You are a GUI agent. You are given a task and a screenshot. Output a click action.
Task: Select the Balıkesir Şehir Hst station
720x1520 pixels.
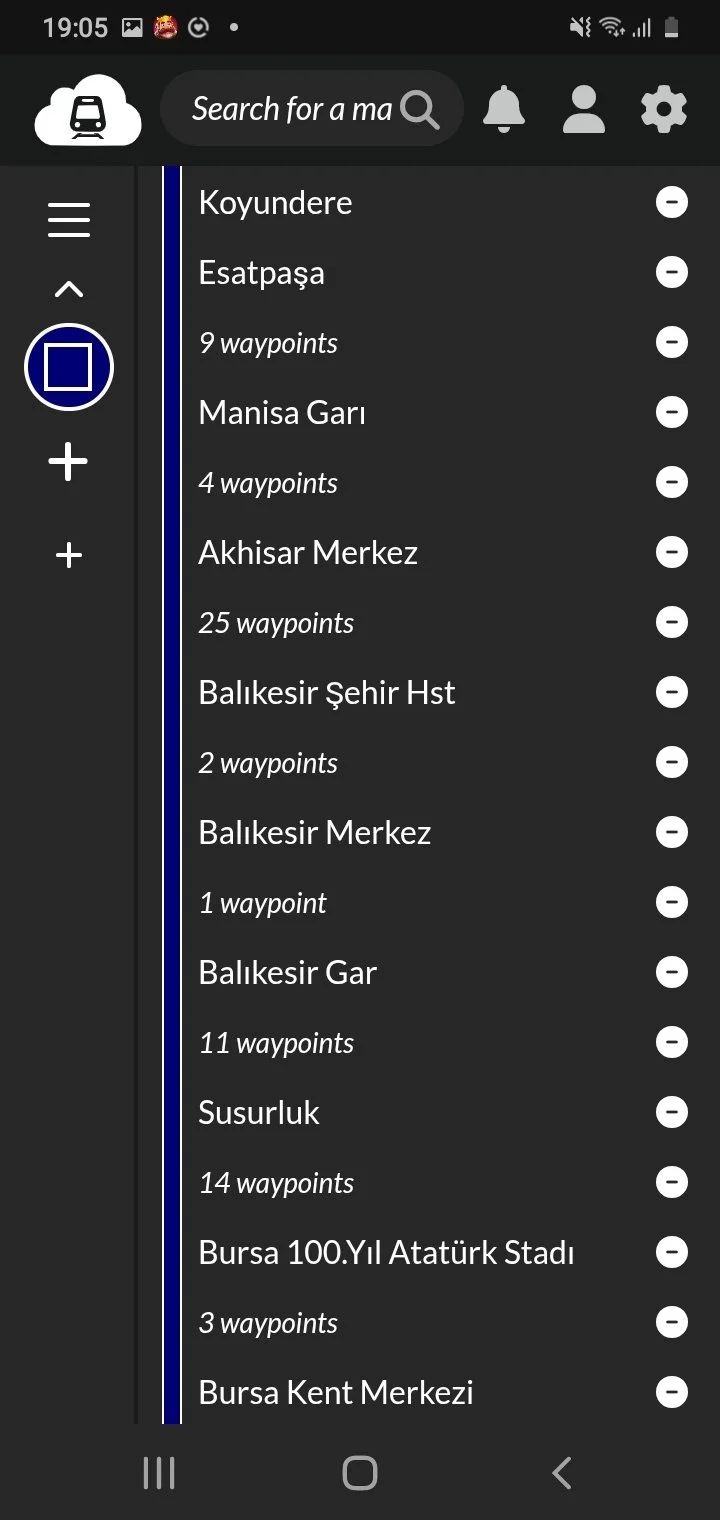click(327, 693)
